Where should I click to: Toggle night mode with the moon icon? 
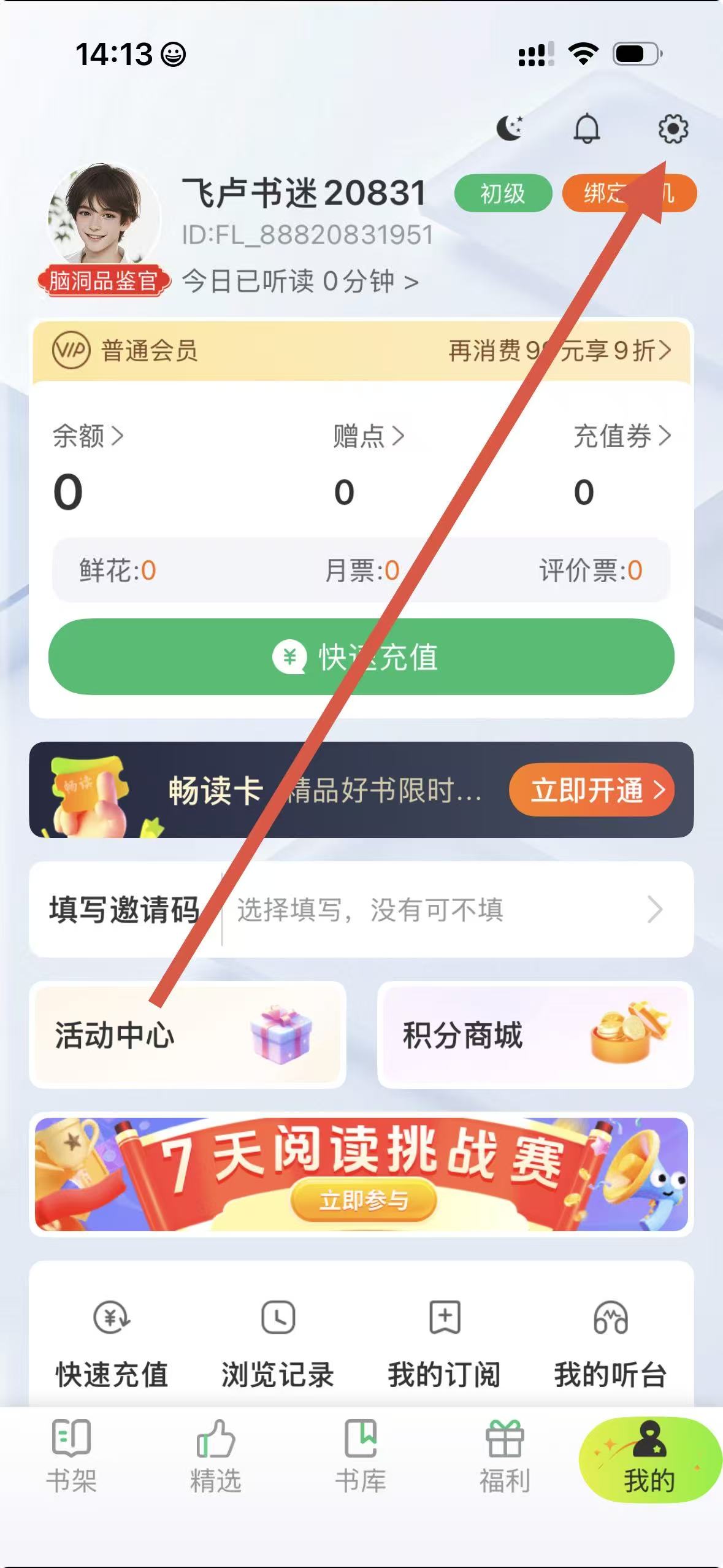point(510,128)
